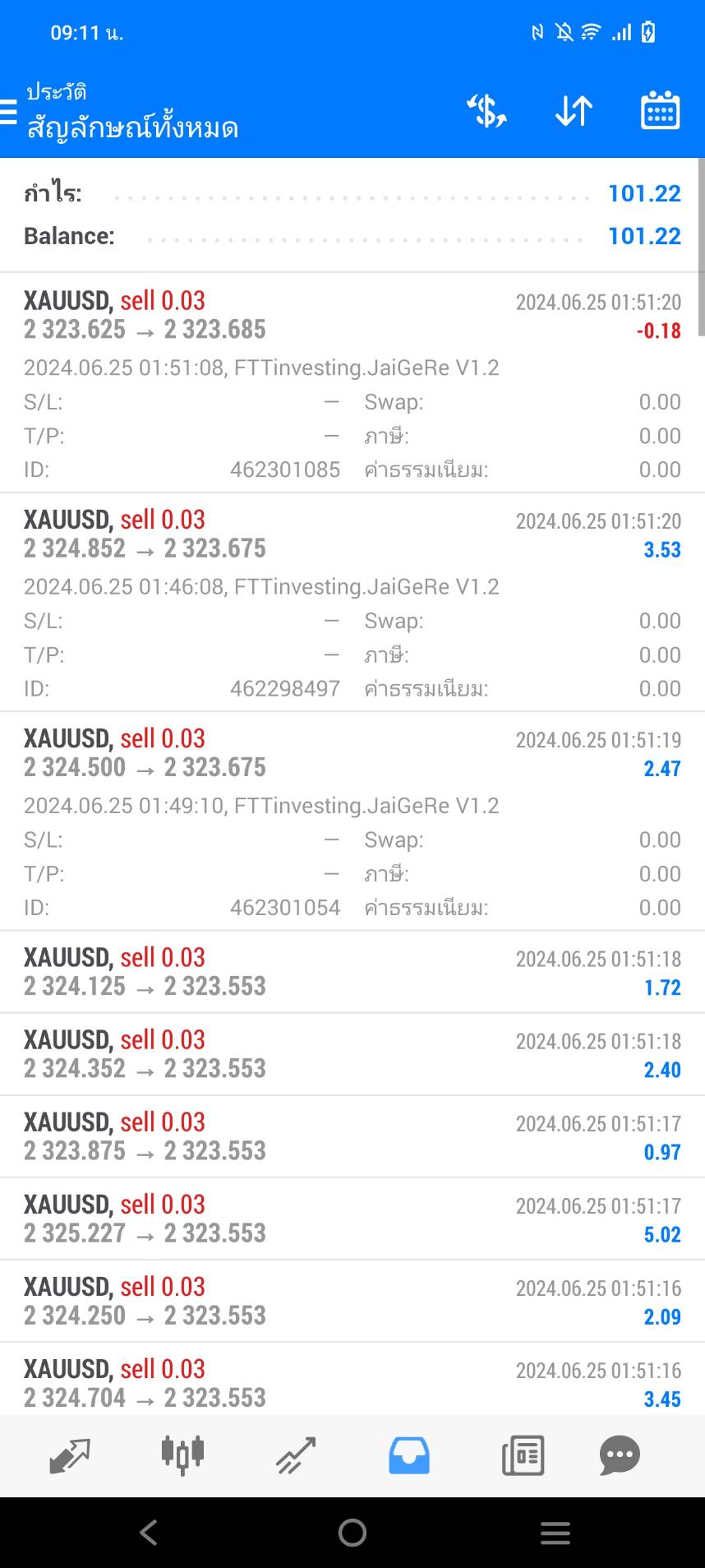Open the calendar date range picker
This screenshot has height=1568, width=705.
coord(660,111)
